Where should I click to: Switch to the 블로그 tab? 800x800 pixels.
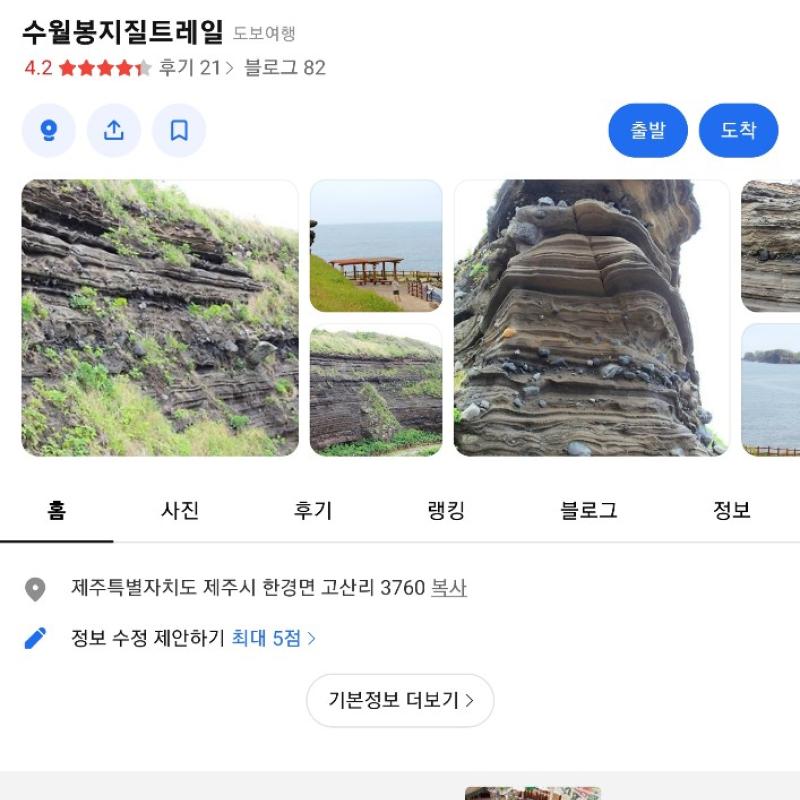pos(588,511)
